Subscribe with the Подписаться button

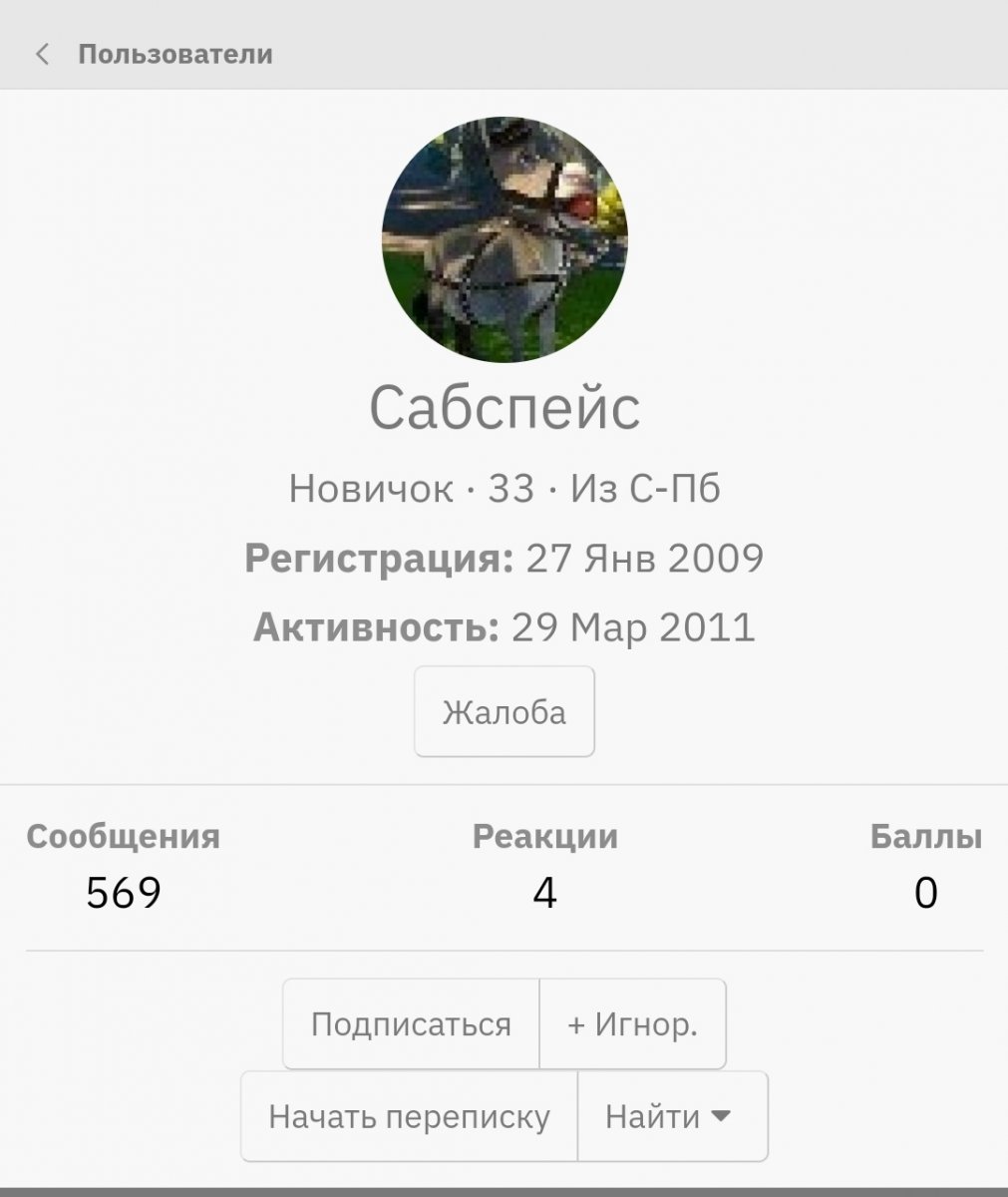pyautogui.click(x=411, y=1024)
